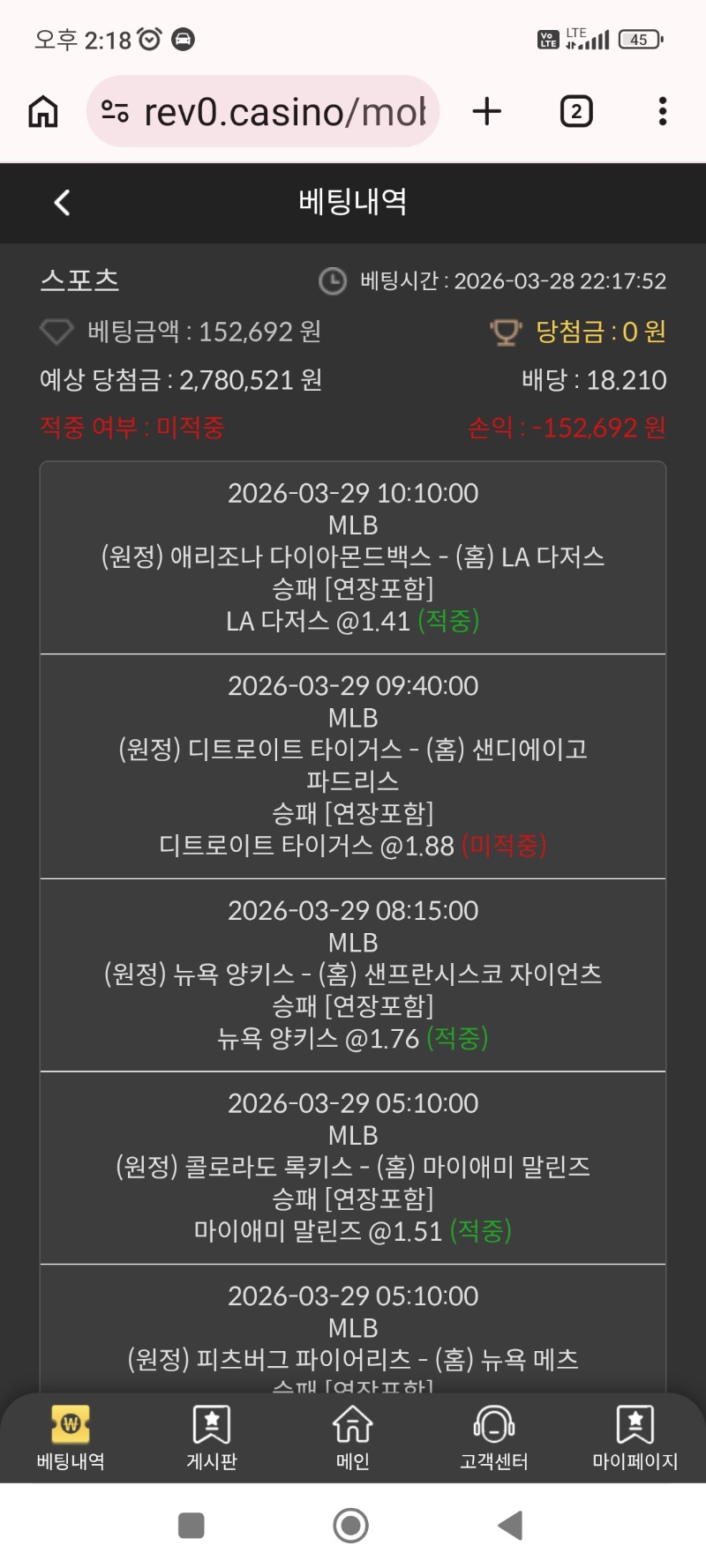The image size is (706, 1568).
Task: Tap the system recent apps button
Action: [192, 1525]
